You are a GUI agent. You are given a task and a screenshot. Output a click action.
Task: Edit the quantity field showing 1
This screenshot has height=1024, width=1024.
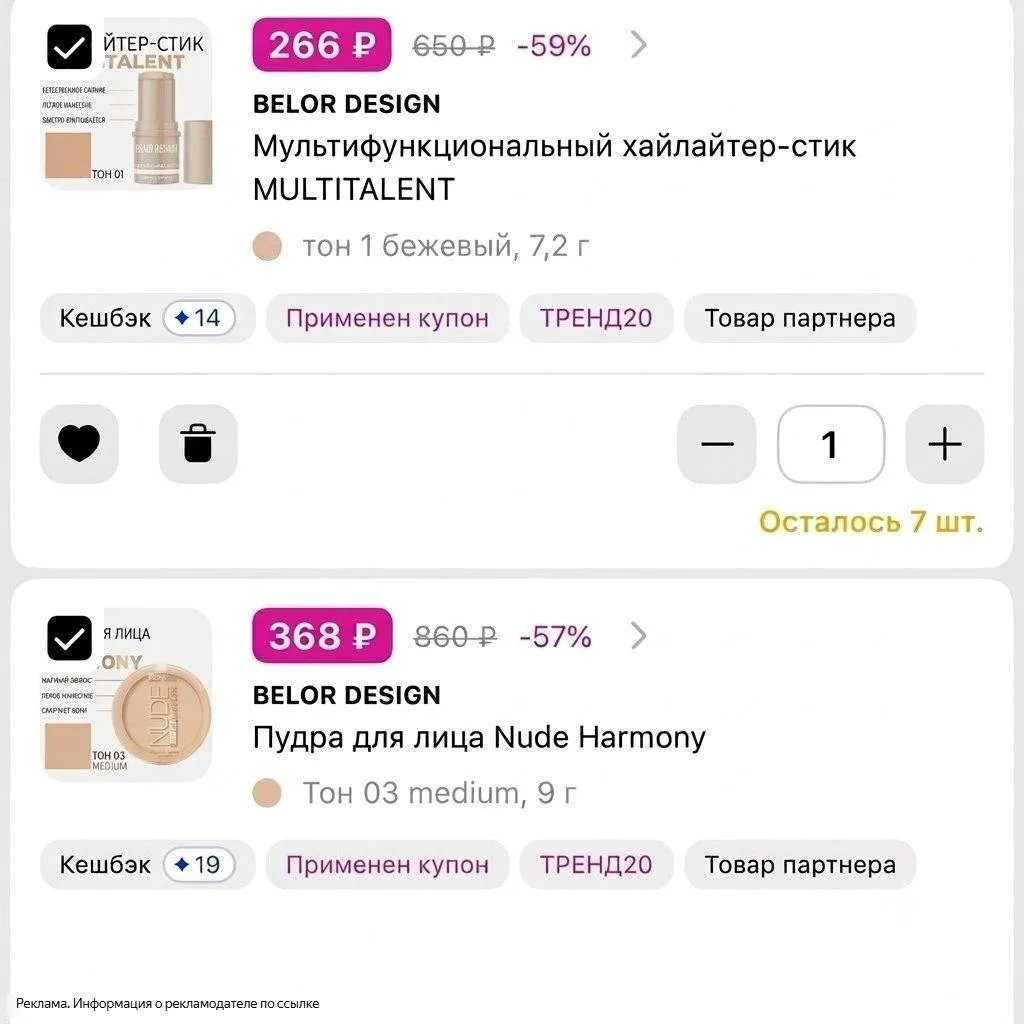(x=831, y=444)
